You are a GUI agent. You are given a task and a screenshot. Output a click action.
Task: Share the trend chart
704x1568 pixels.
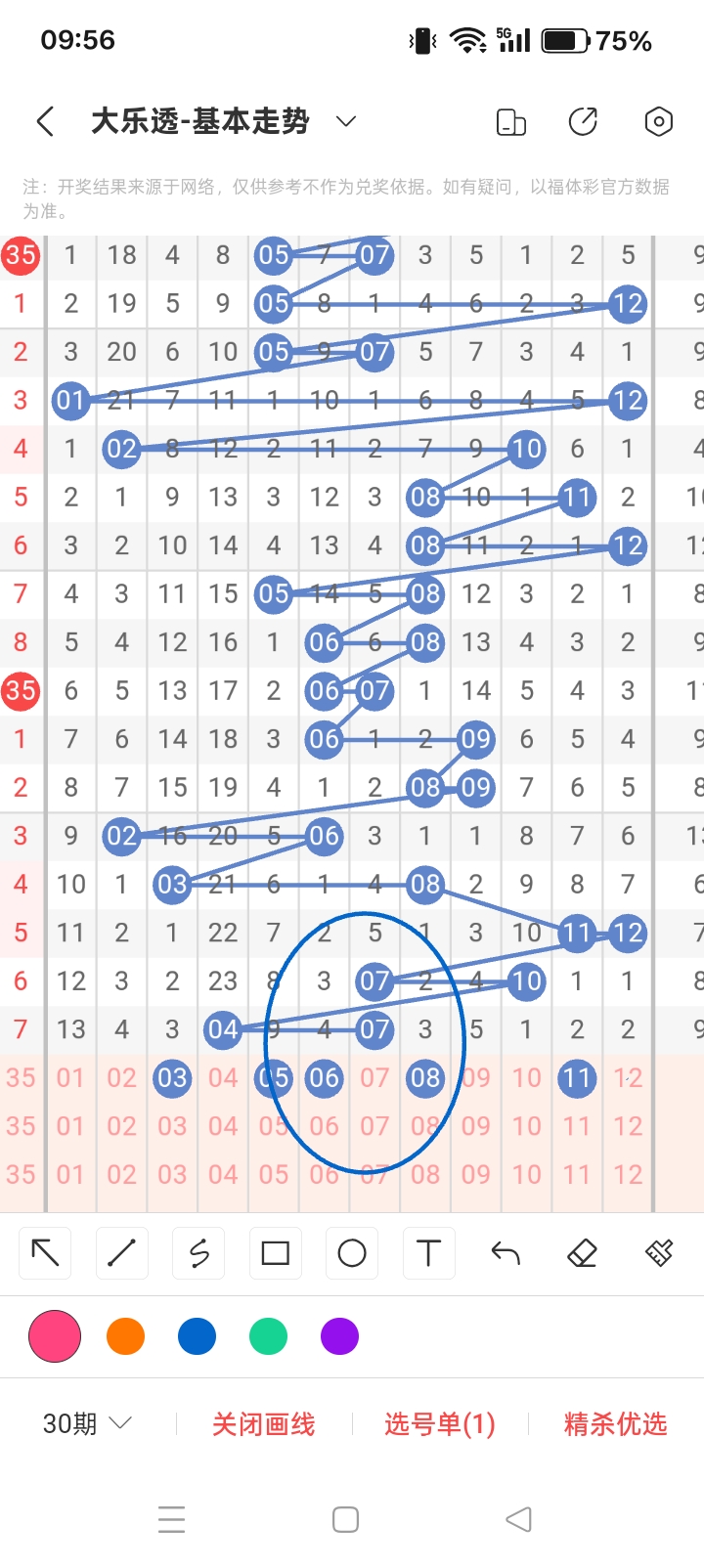584,122
